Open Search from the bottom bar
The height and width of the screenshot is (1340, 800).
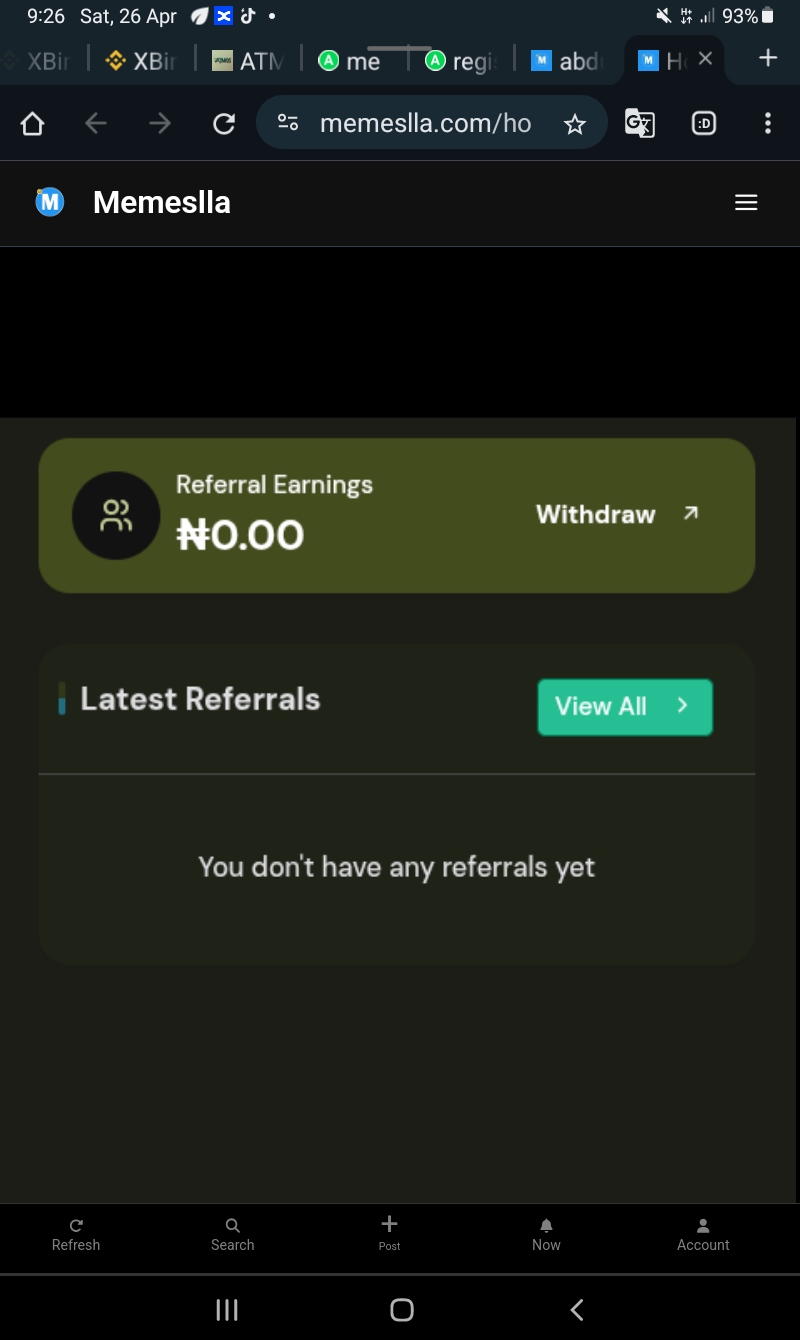[232, 1235]
